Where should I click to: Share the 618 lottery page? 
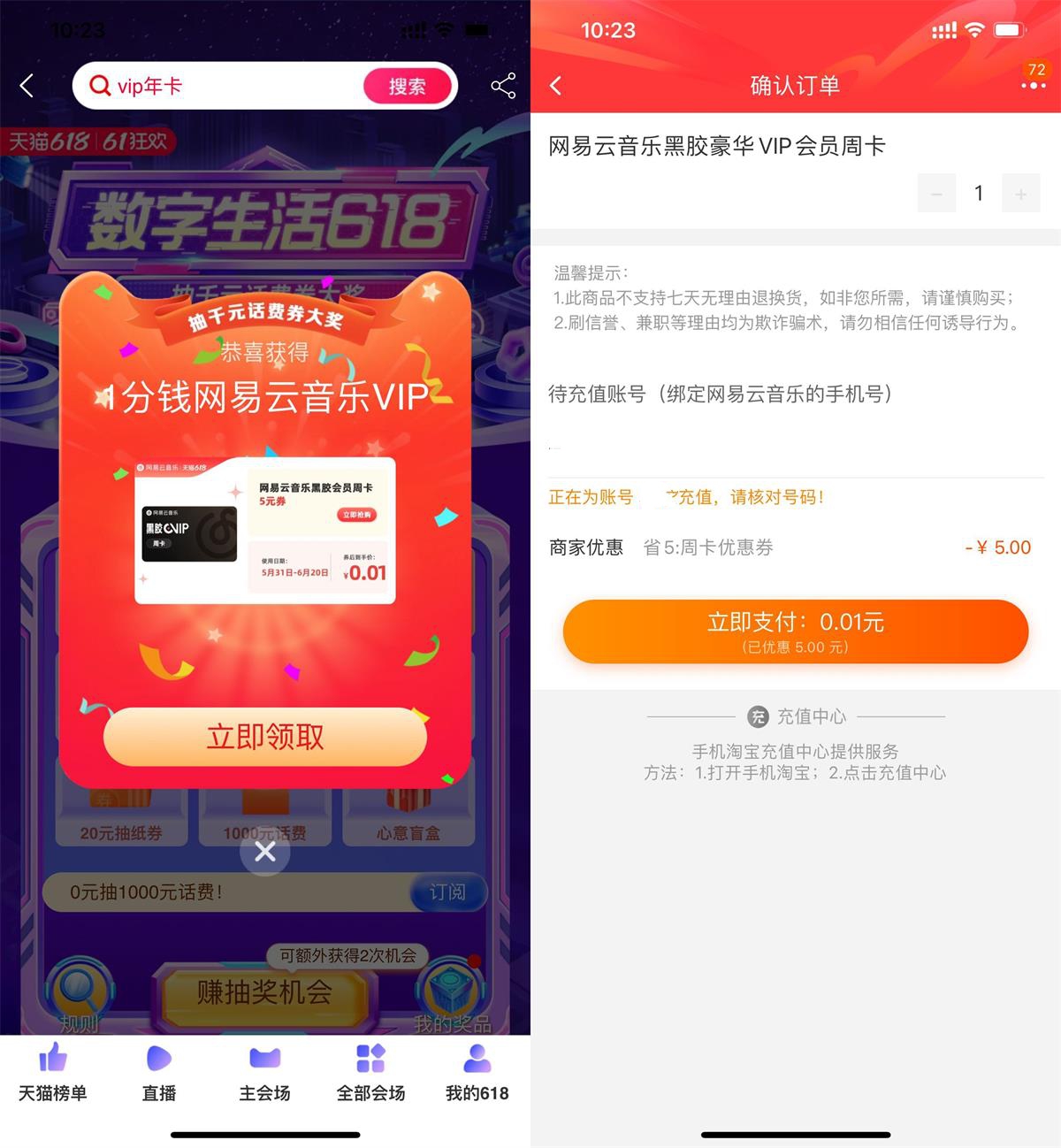503,86
